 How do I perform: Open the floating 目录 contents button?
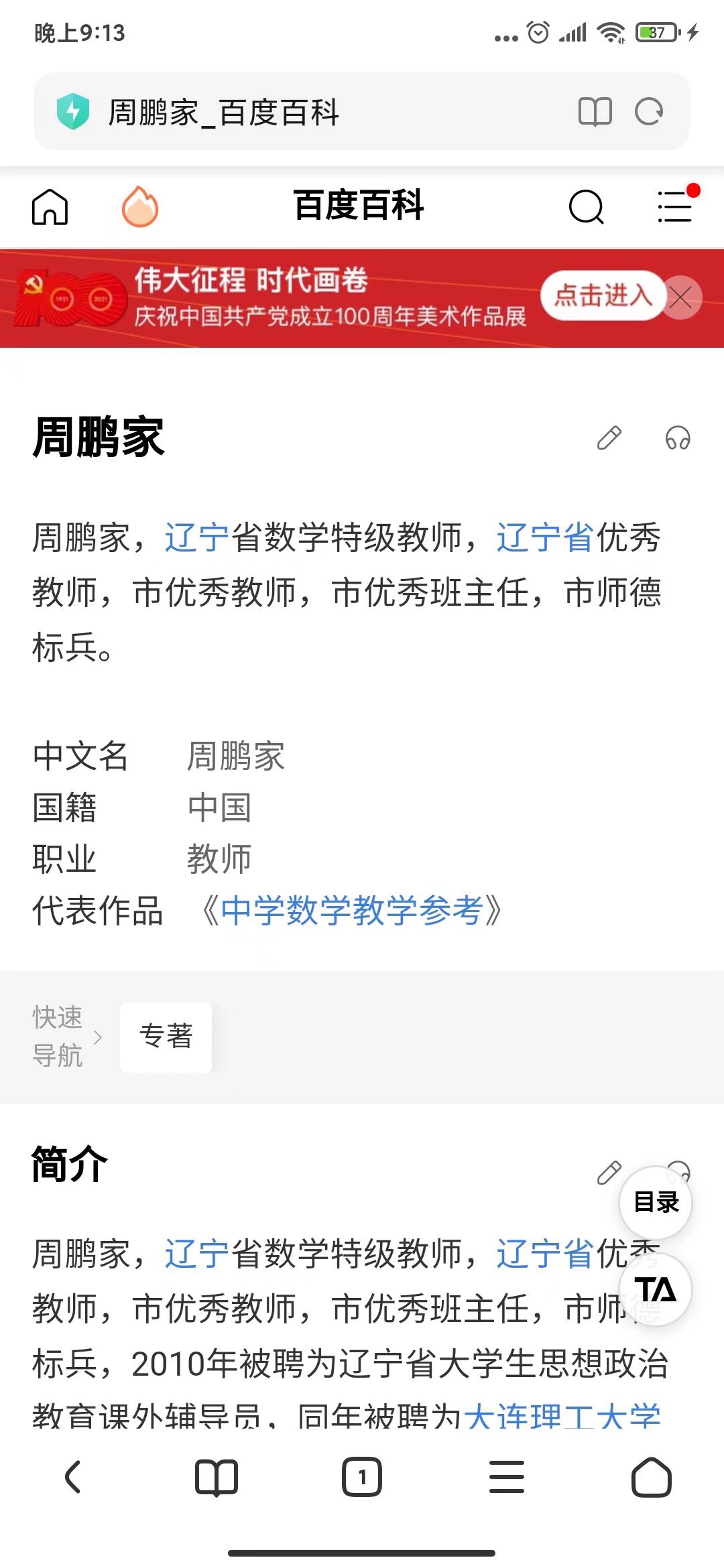coord(656,1202)
